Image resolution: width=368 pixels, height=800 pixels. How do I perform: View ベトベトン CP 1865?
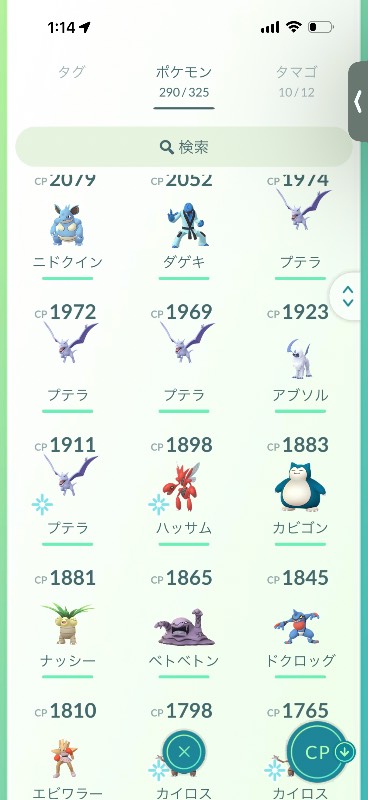click(x=184, y=623)
